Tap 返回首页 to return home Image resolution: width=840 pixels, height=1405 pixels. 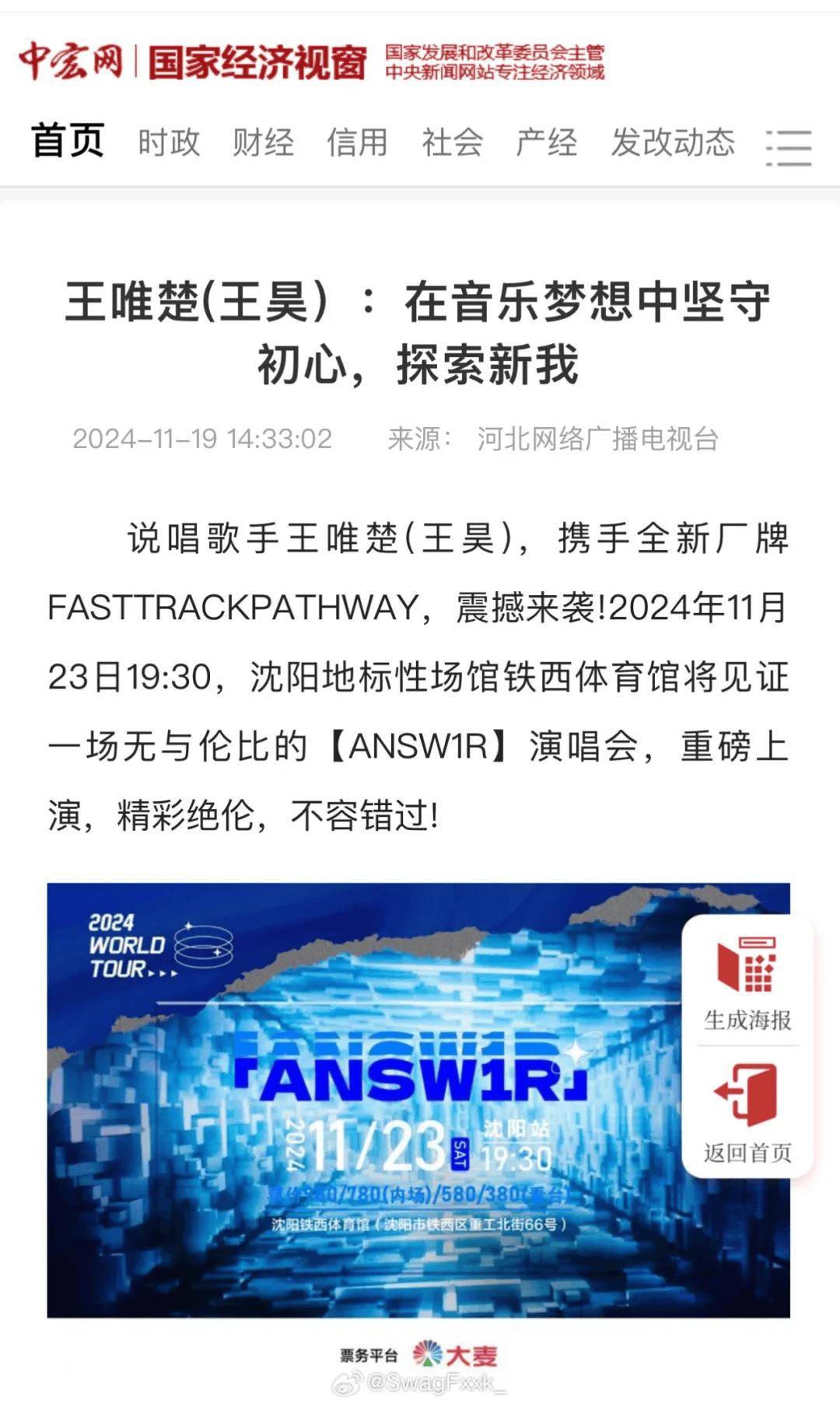(747, 1112)
